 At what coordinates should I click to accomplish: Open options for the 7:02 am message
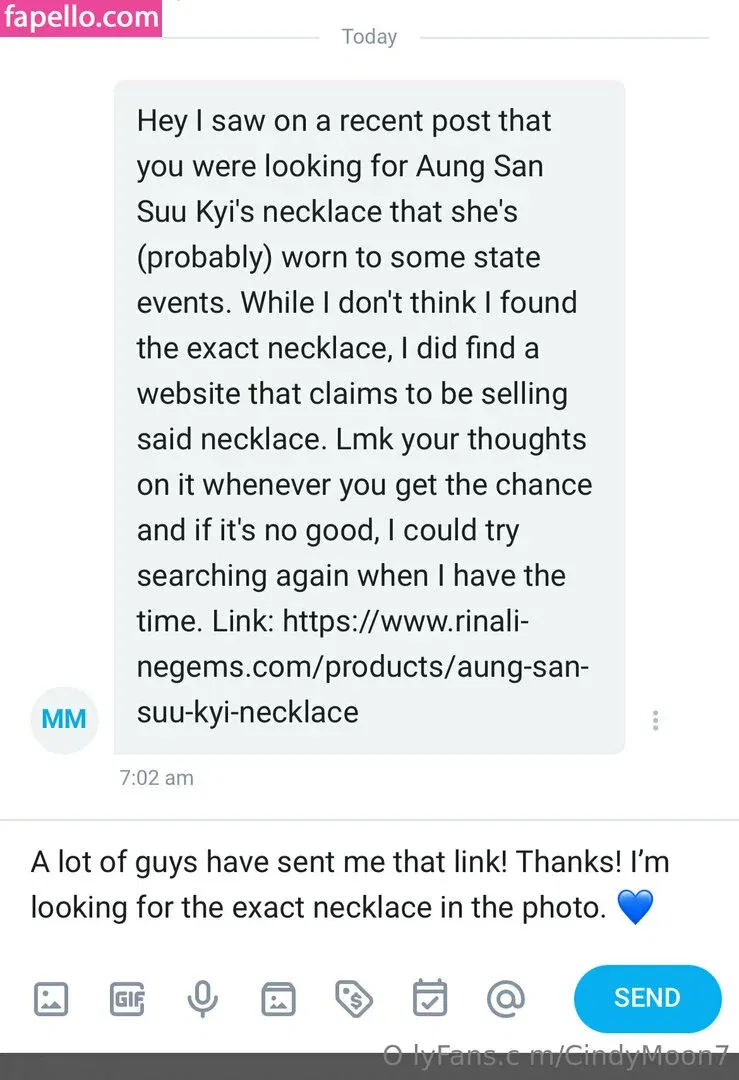coord(655,720)
